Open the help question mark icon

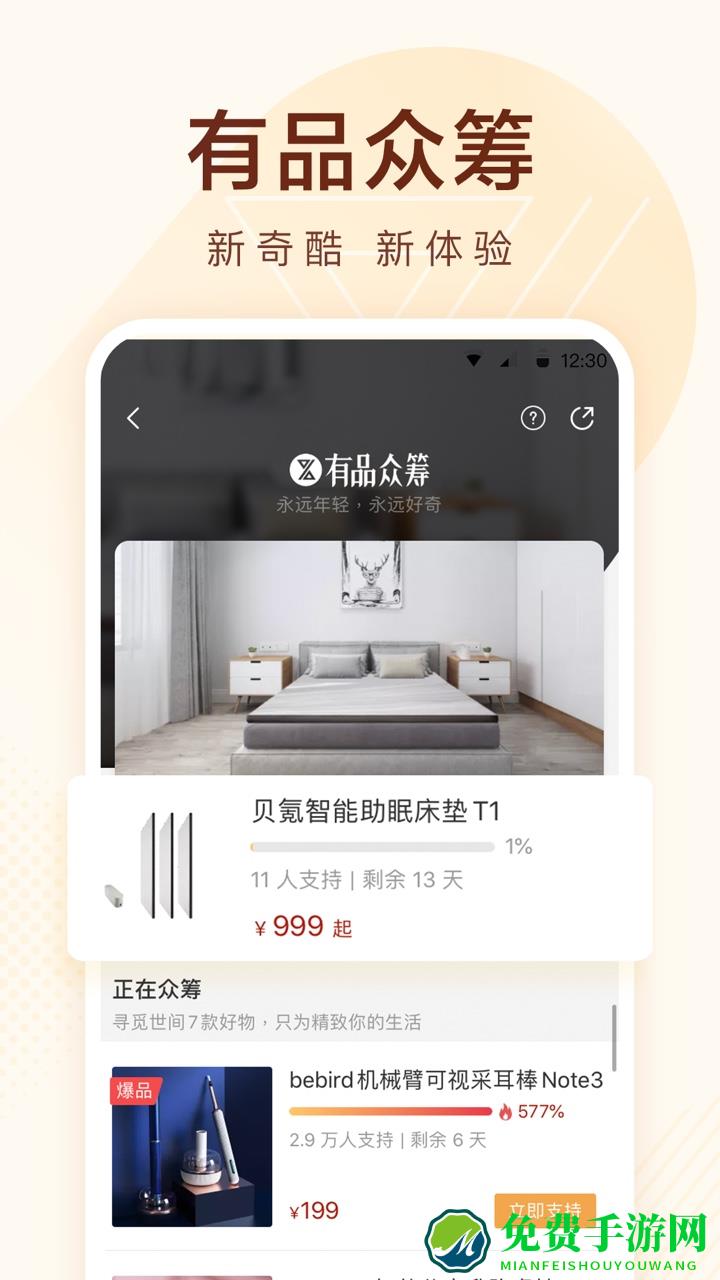(535, 417)
